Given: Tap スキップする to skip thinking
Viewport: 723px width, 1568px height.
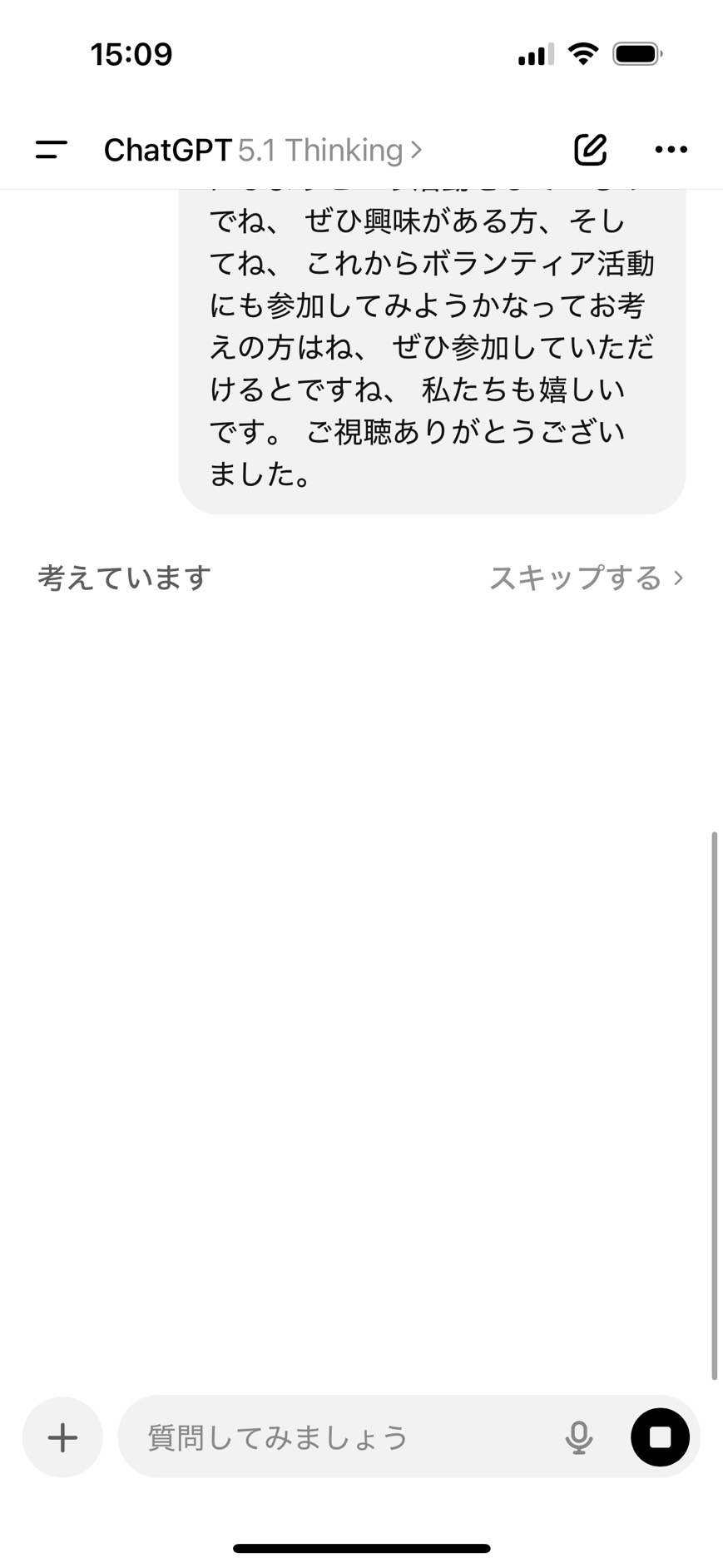Looking at the screenshot, I should click(586, 578).
